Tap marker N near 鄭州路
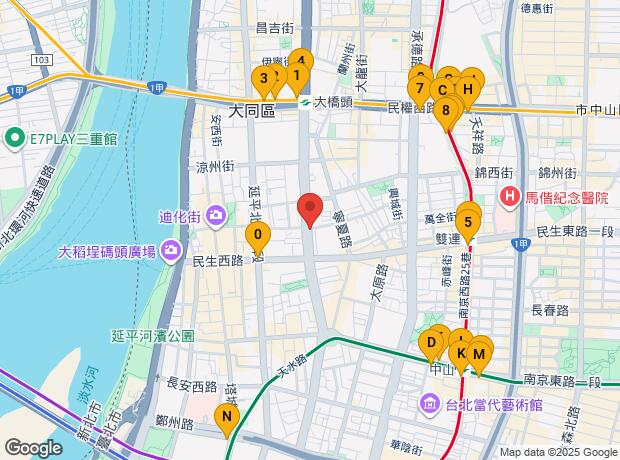 [x=228, y=417]
